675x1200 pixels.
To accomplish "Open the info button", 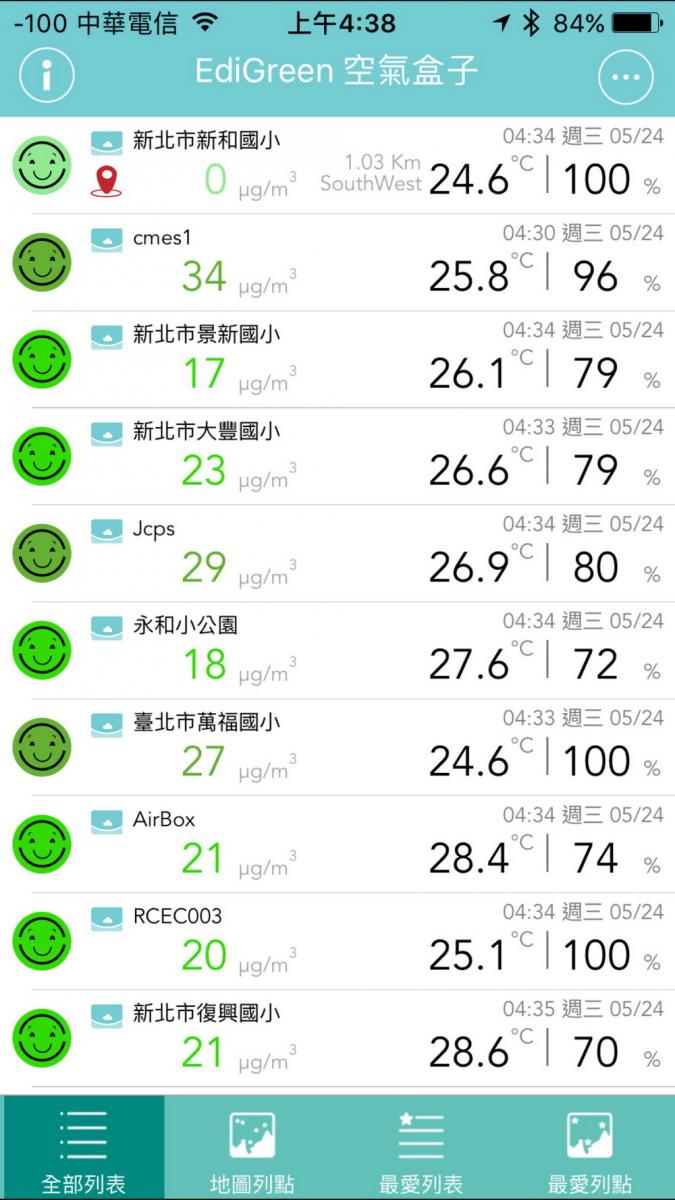I will pyautogui.click(x=47, y=75).
